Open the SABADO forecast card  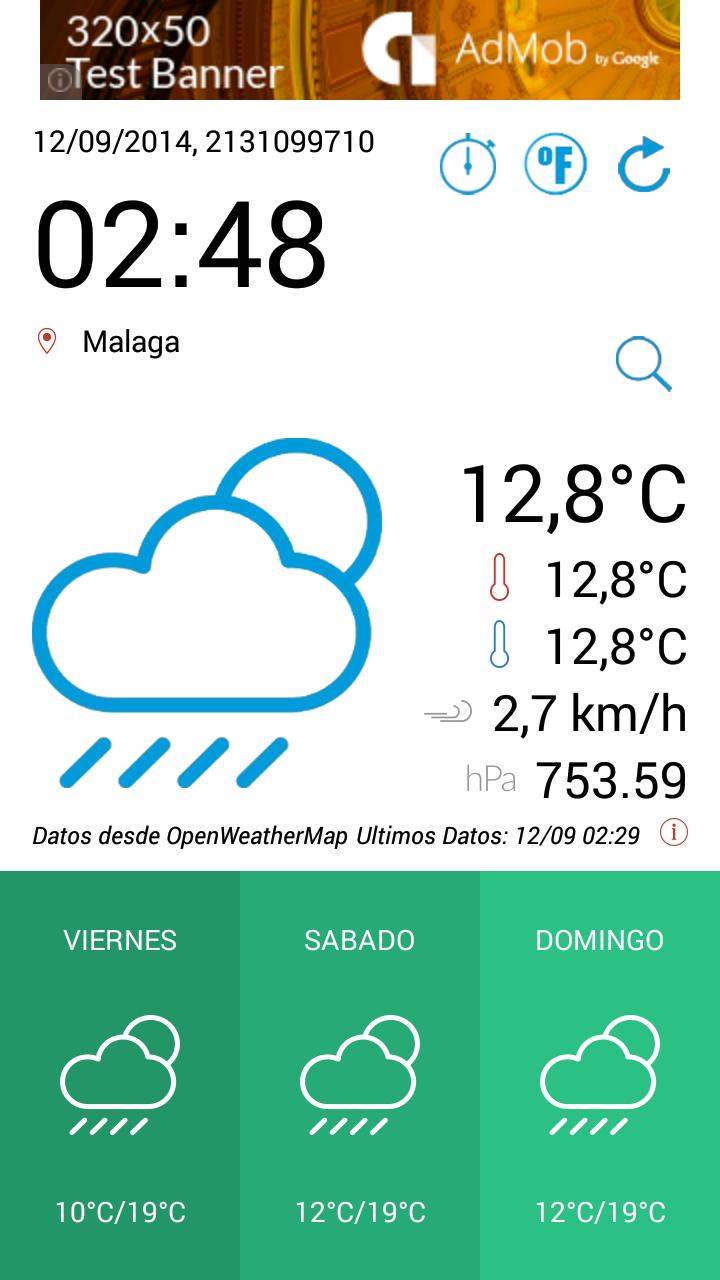(360, 1070)
